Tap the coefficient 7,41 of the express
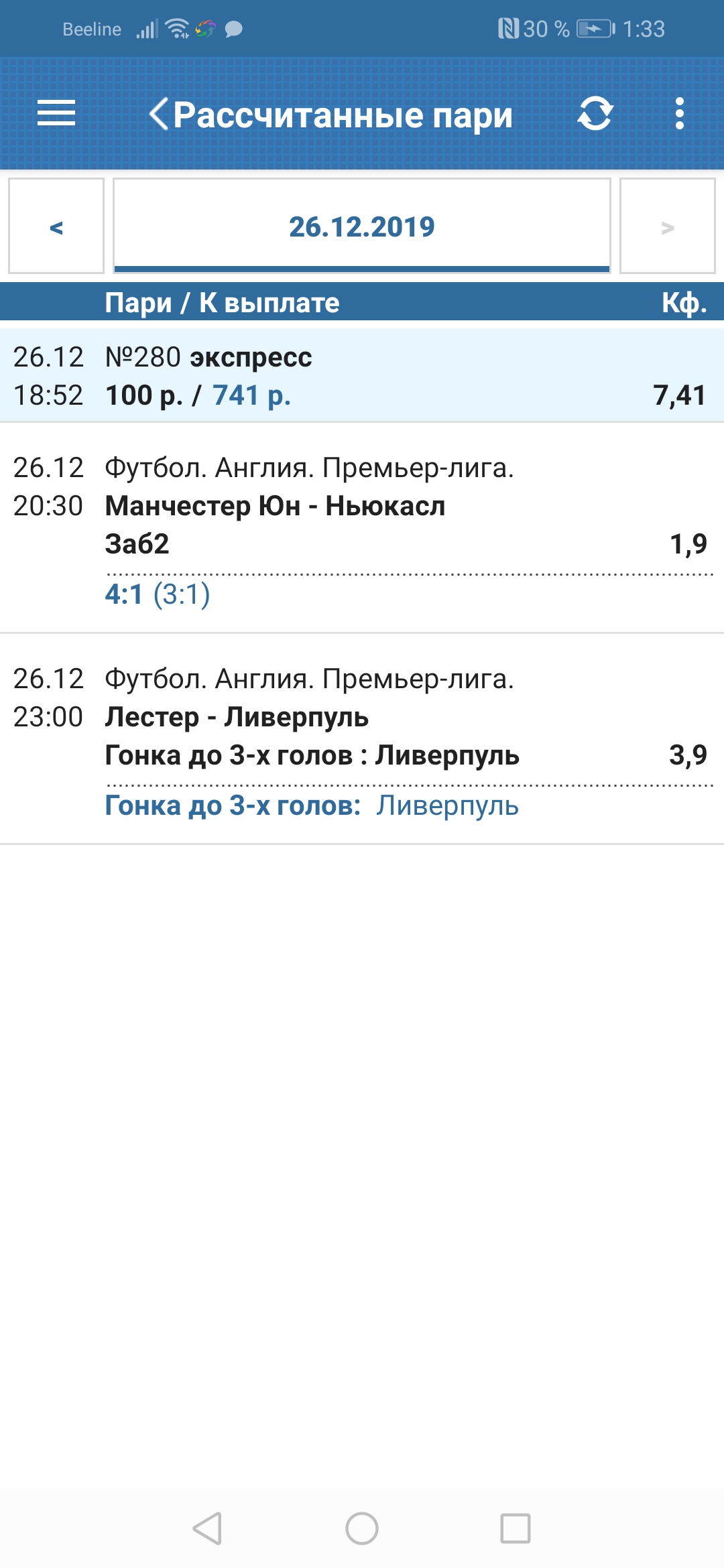724x1568 pixels. [x=680, y=395]
